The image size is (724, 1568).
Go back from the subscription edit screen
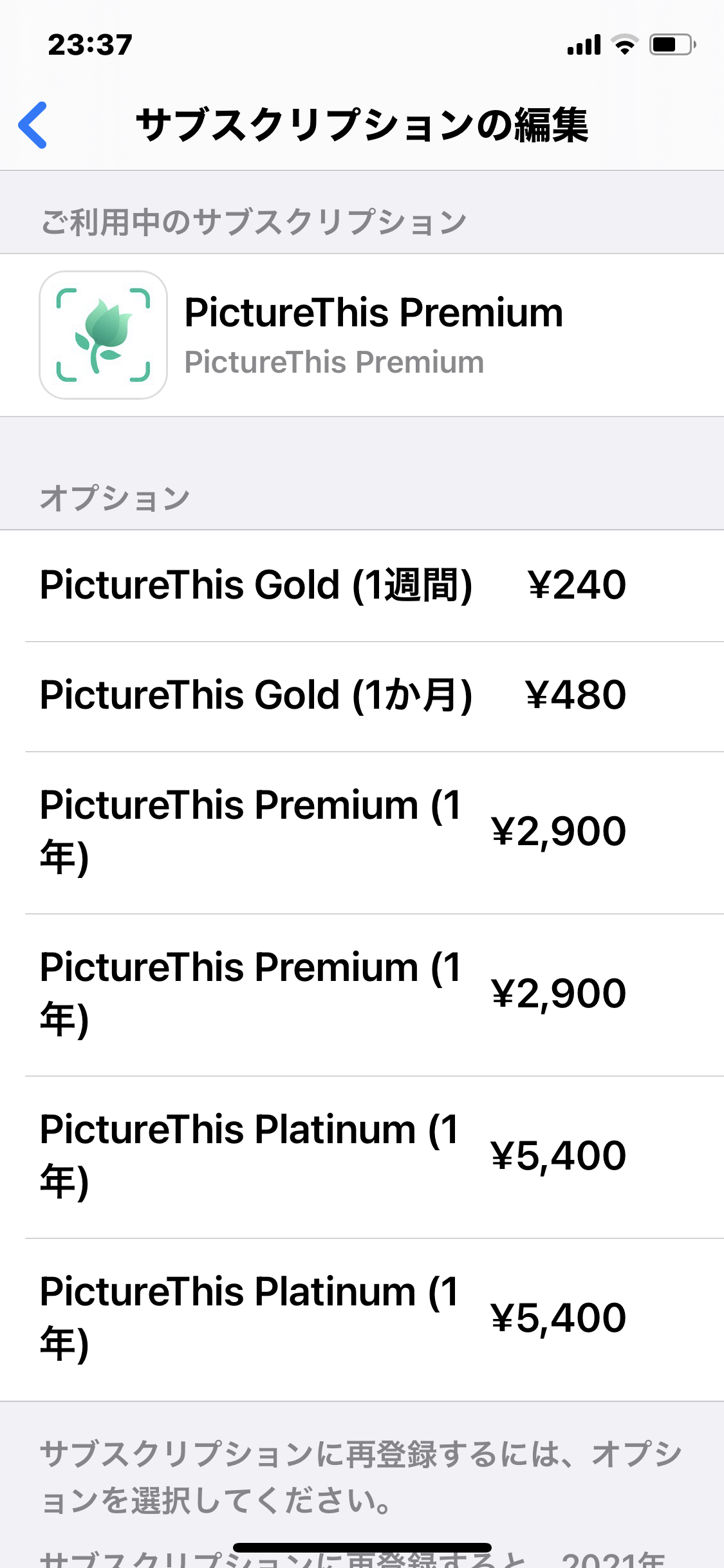(33, 125)
